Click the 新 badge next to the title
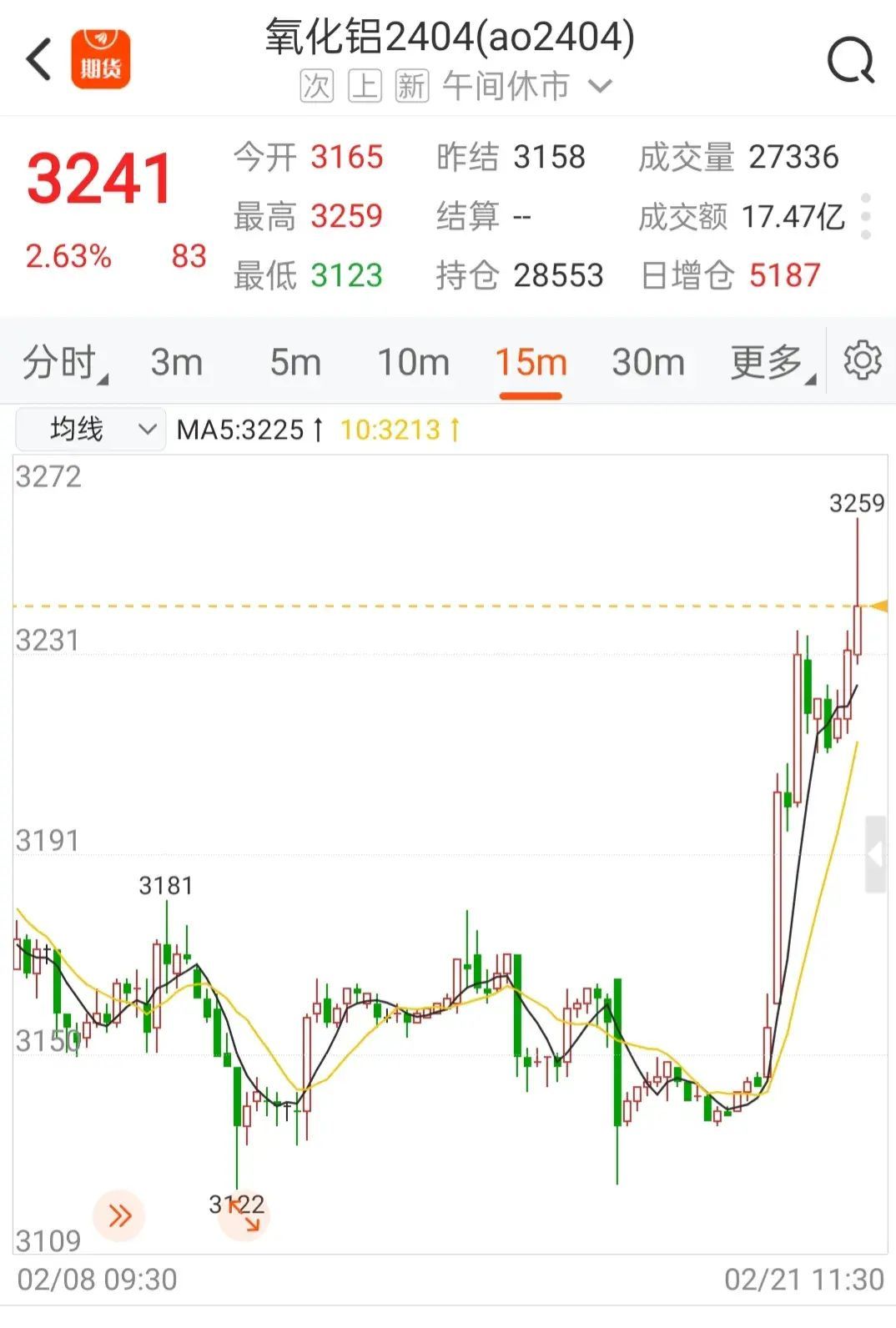The width and height of the screenshot is (896, 1328). tap(415, 86)
